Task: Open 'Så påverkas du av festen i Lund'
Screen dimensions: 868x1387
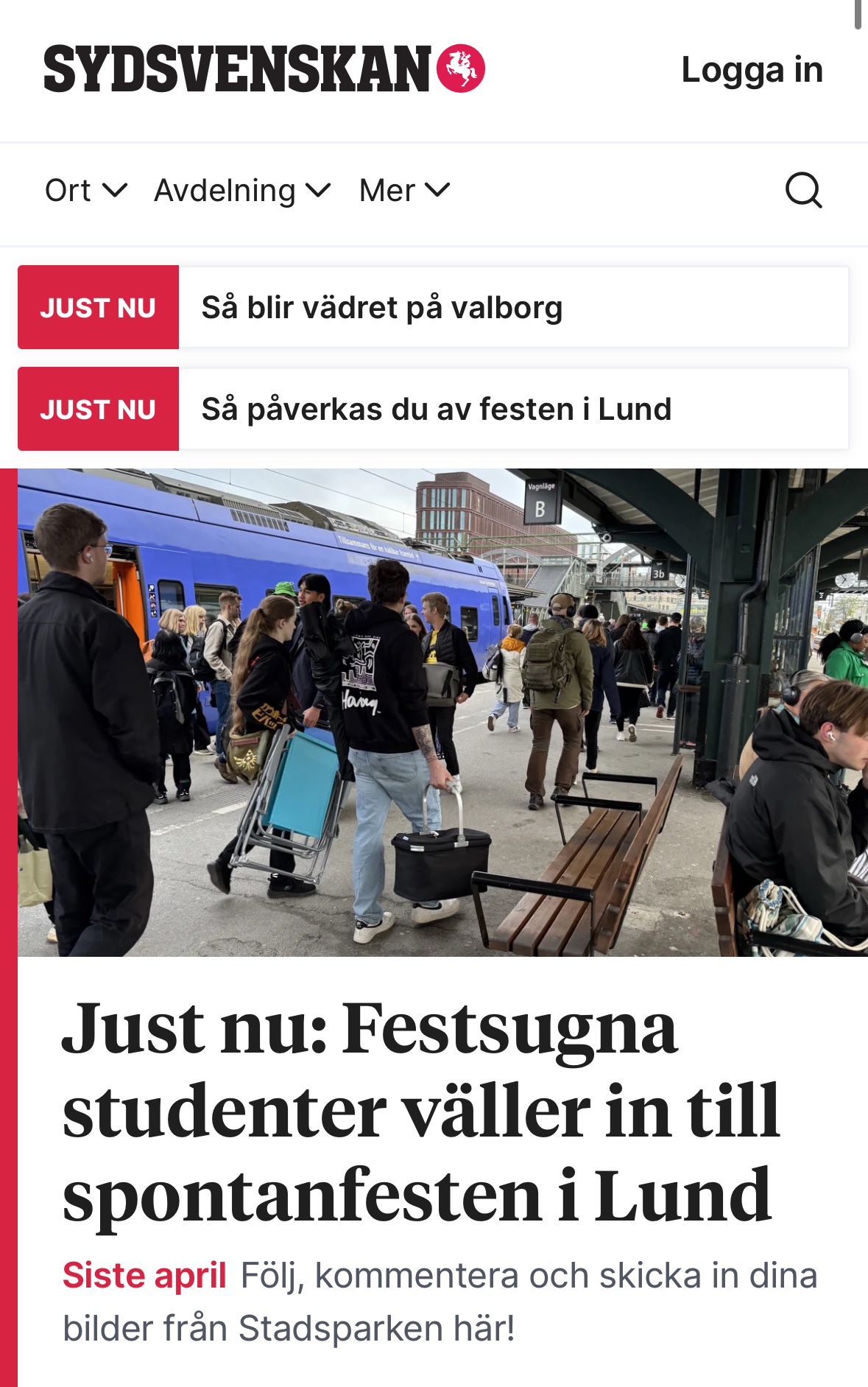Action: coord(436,409)
